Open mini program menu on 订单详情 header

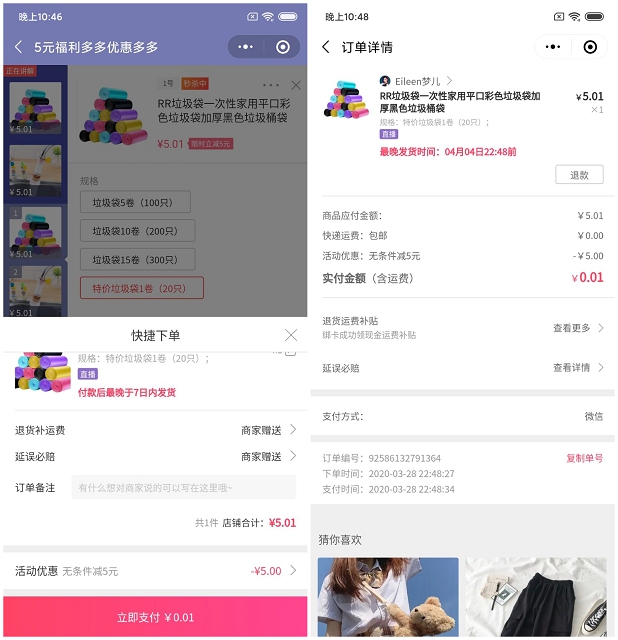click(553, 47)
